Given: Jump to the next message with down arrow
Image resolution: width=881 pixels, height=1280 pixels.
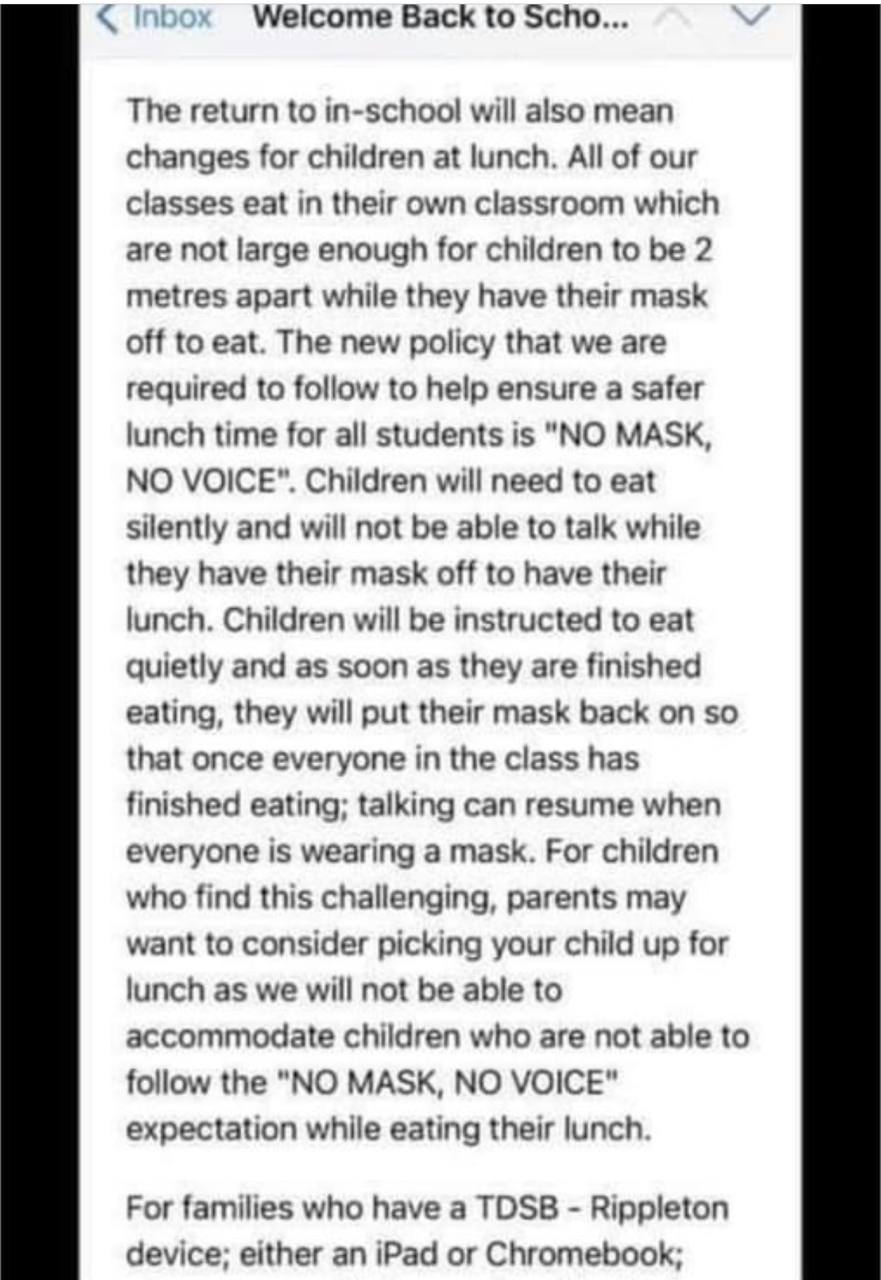Looking at the screenshot, I should [753, 14].
